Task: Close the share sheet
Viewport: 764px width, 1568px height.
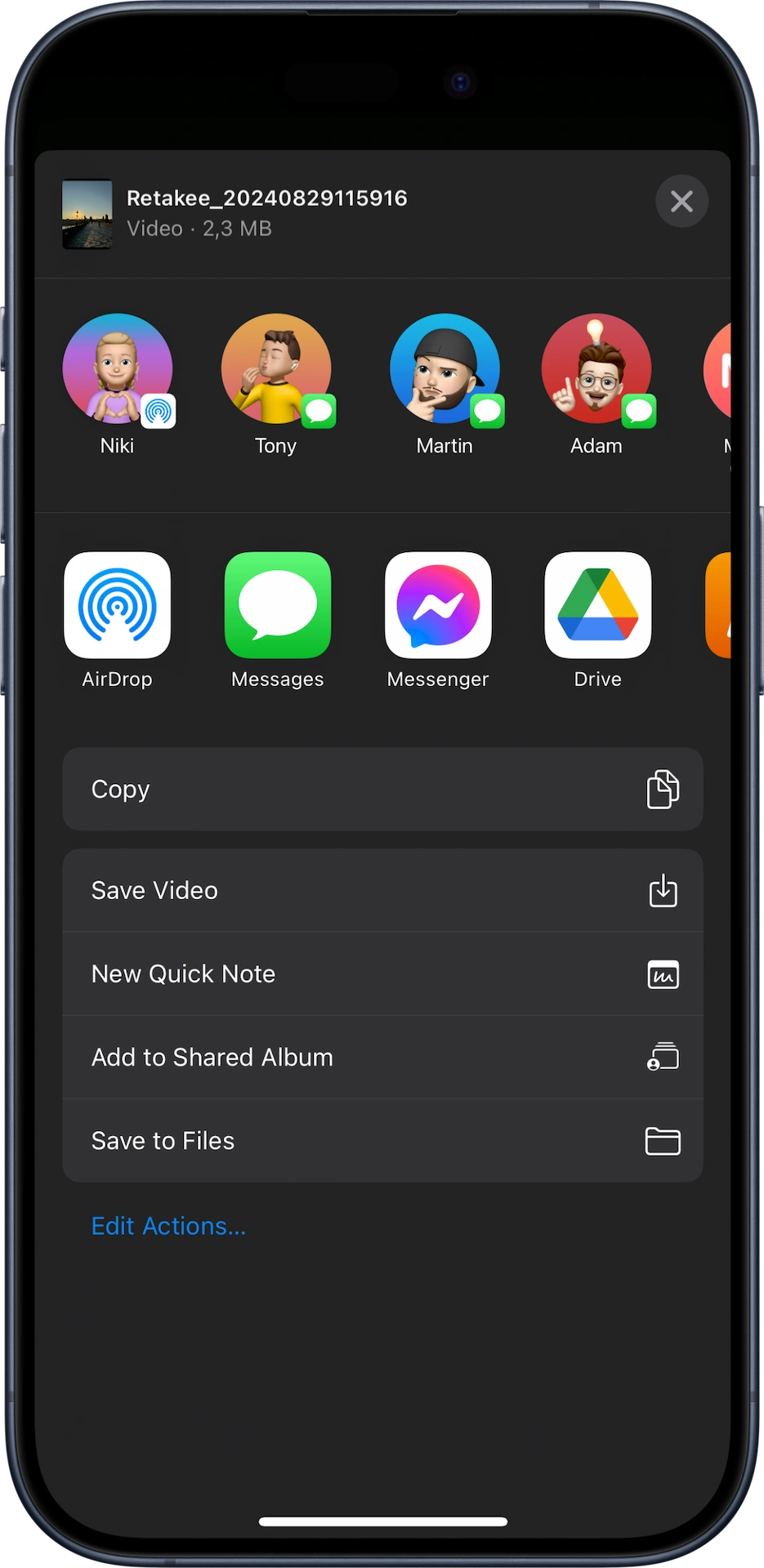Action: 681,201
